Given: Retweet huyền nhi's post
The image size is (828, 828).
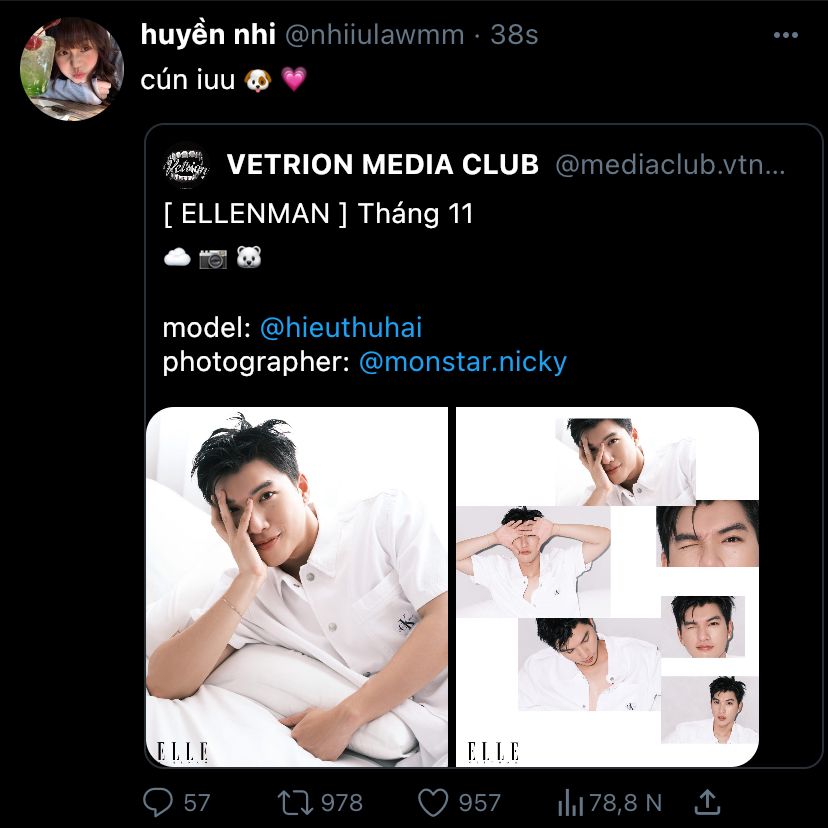Looking at the screenshot, I should (296, 803).
